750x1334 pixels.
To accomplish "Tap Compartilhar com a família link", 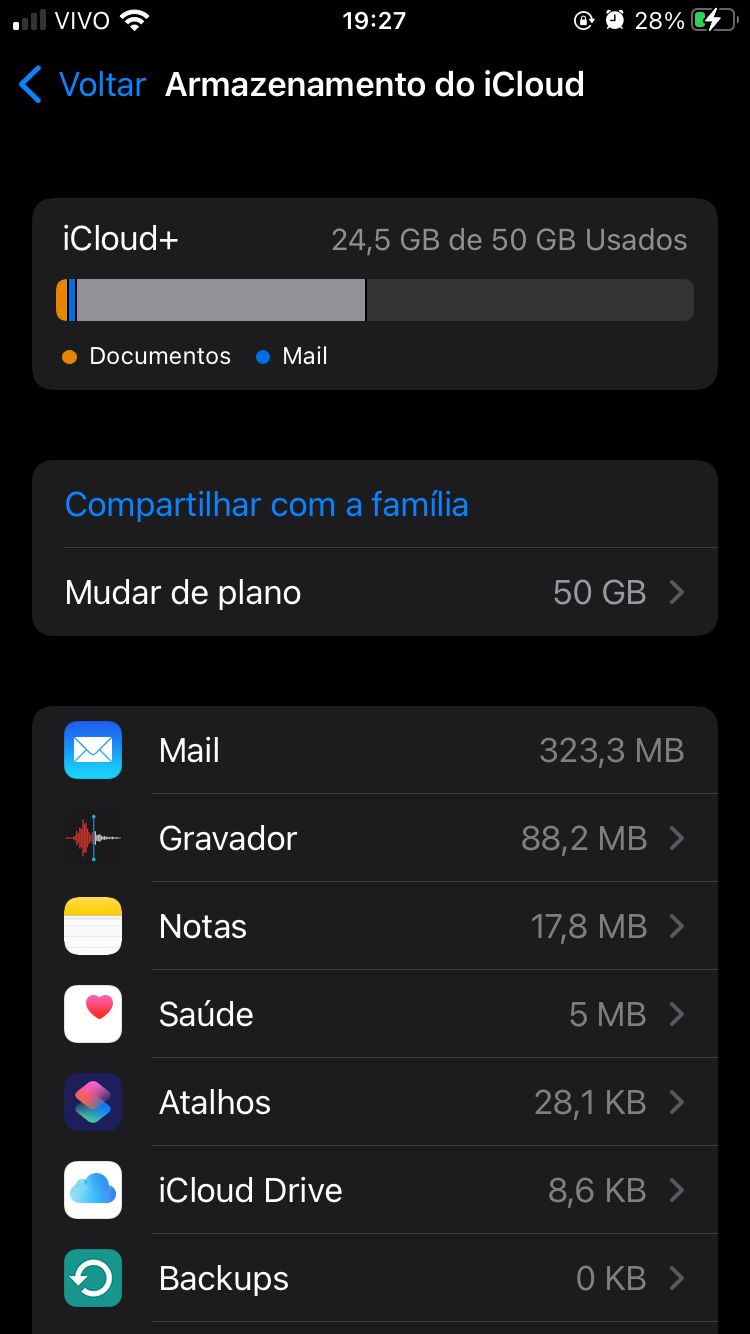I will coord(267,504).
